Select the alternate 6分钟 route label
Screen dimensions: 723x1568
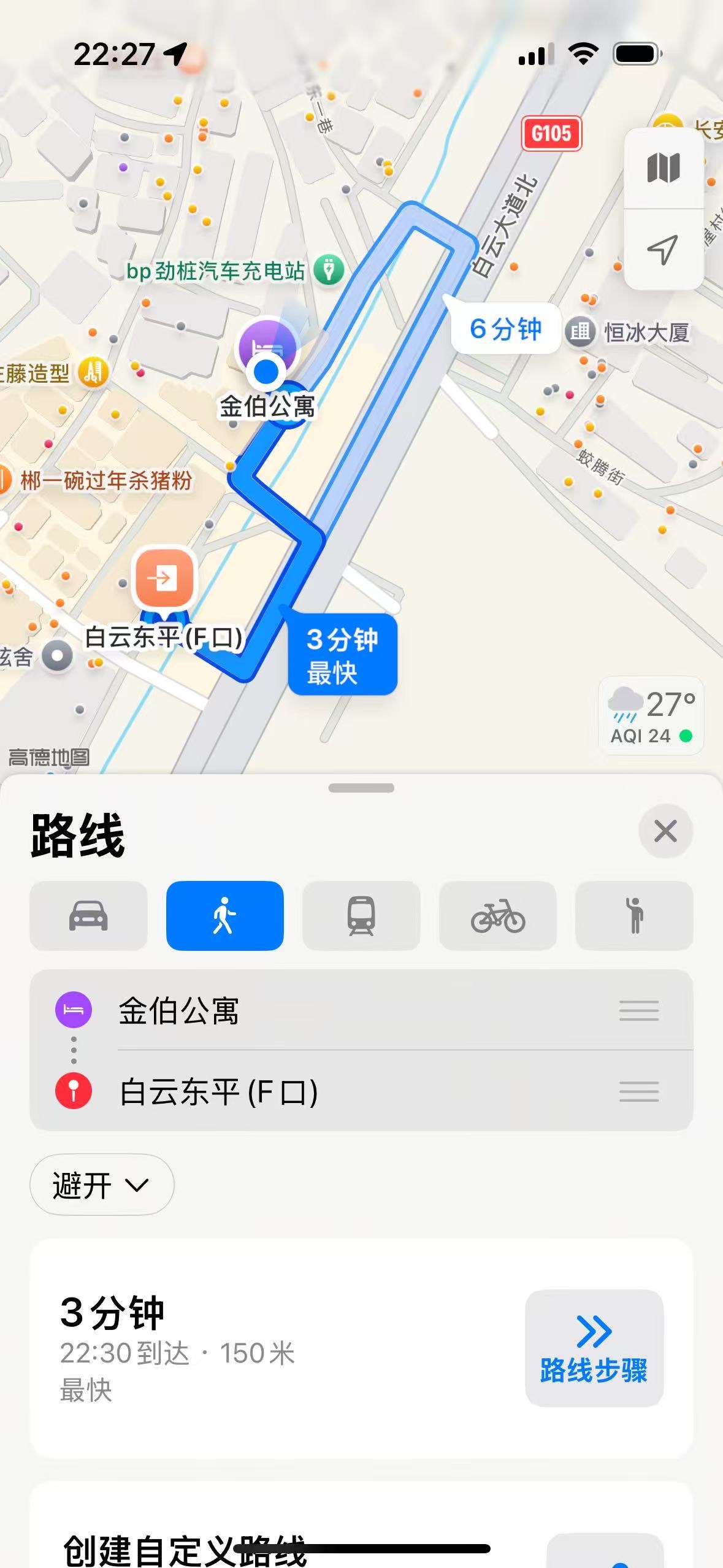[505, 329]
